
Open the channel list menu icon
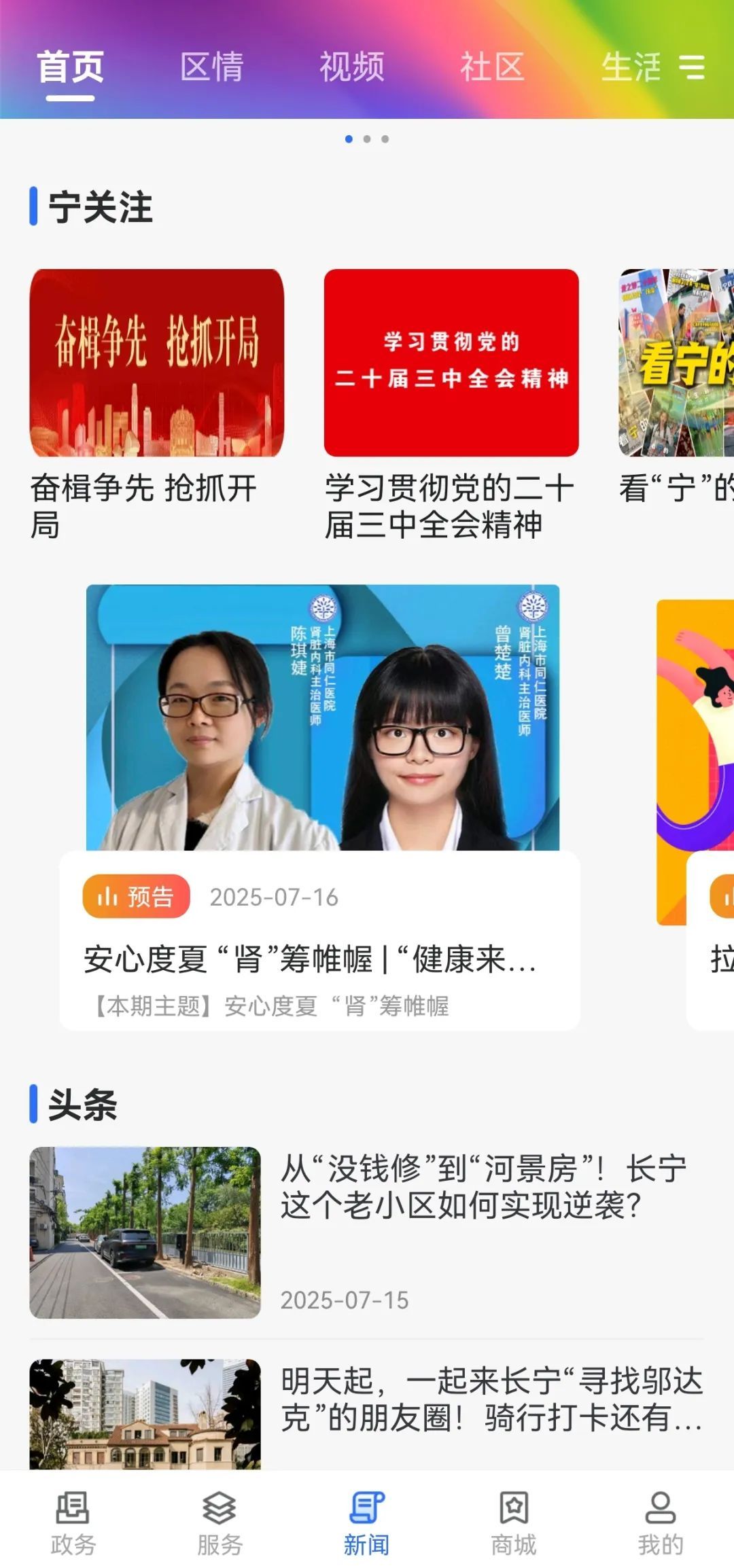tap(692, 67)
